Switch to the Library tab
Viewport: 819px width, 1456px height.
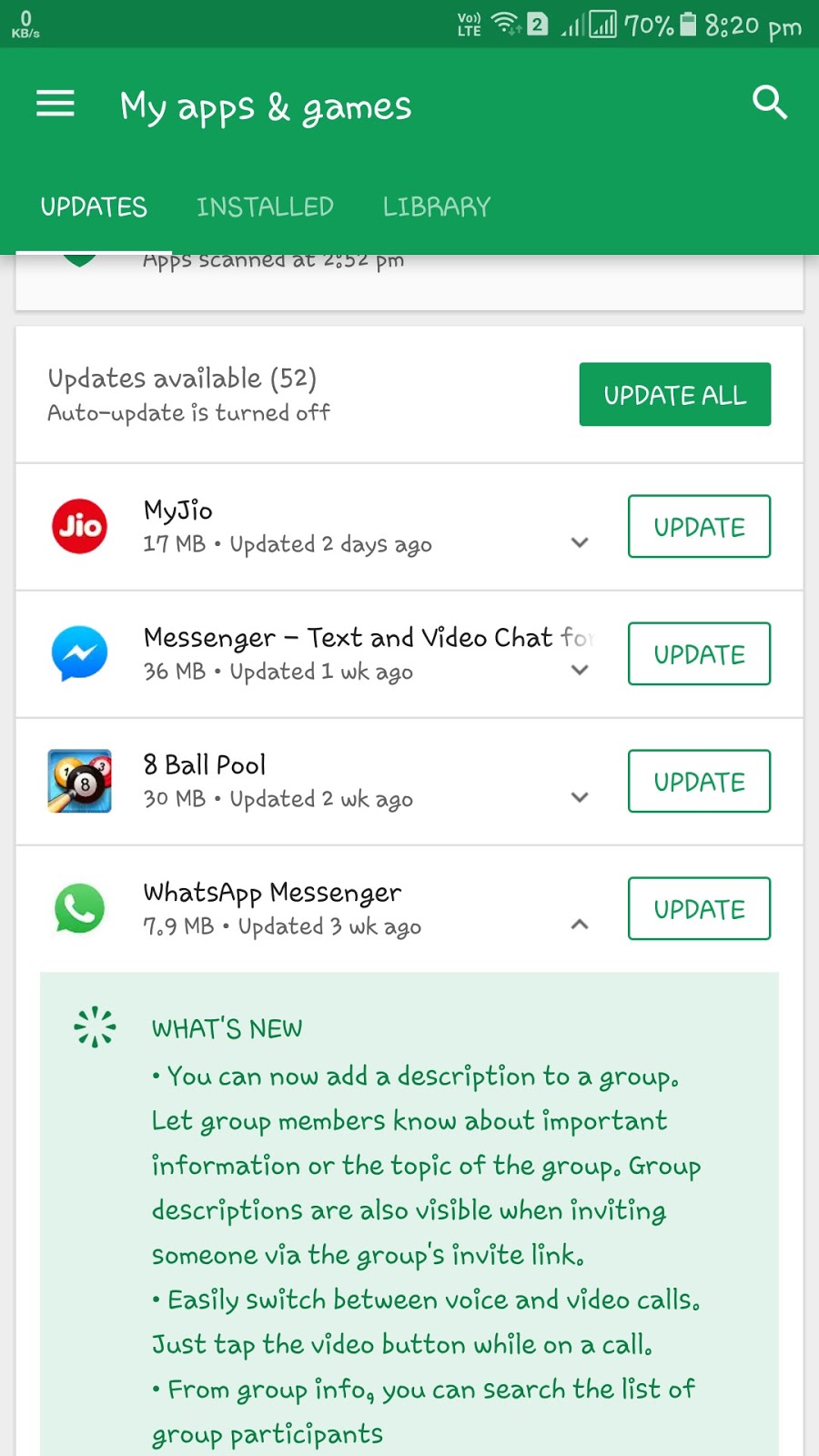436,207
